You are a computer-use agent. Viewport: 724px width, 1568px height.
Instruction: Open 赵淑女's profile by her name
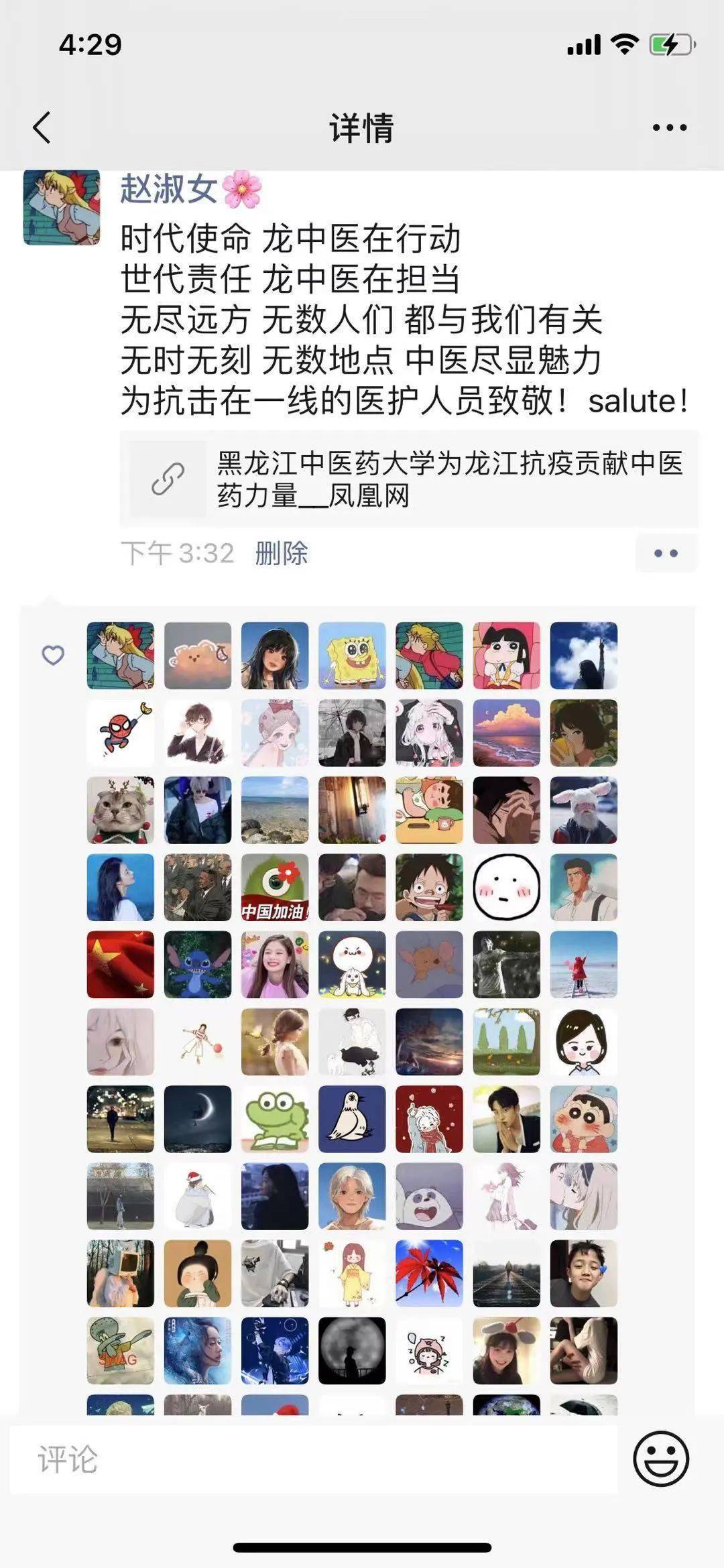pyautogui.click(x=169, y=188)
